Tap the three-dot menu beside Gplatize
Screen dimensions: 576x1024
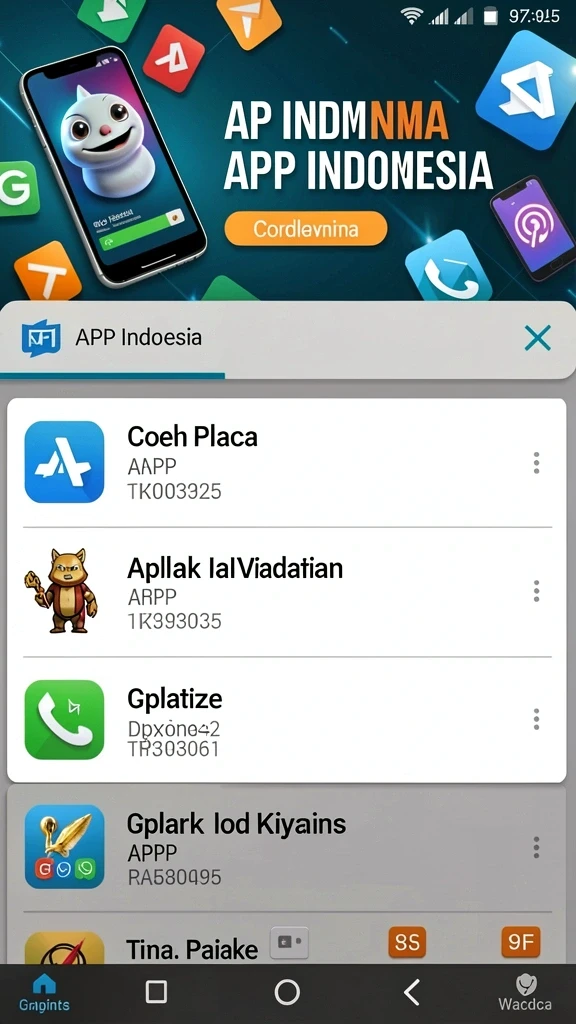pos(536,719)
